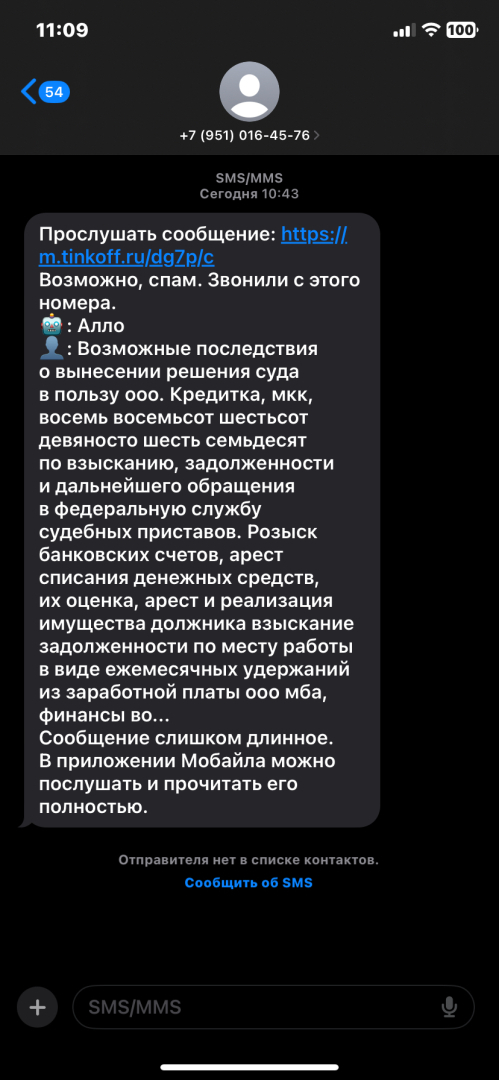This screenshot has width=499, height=1080.
Task: Go back to the messages list
Action: click(x=45, y=92)
